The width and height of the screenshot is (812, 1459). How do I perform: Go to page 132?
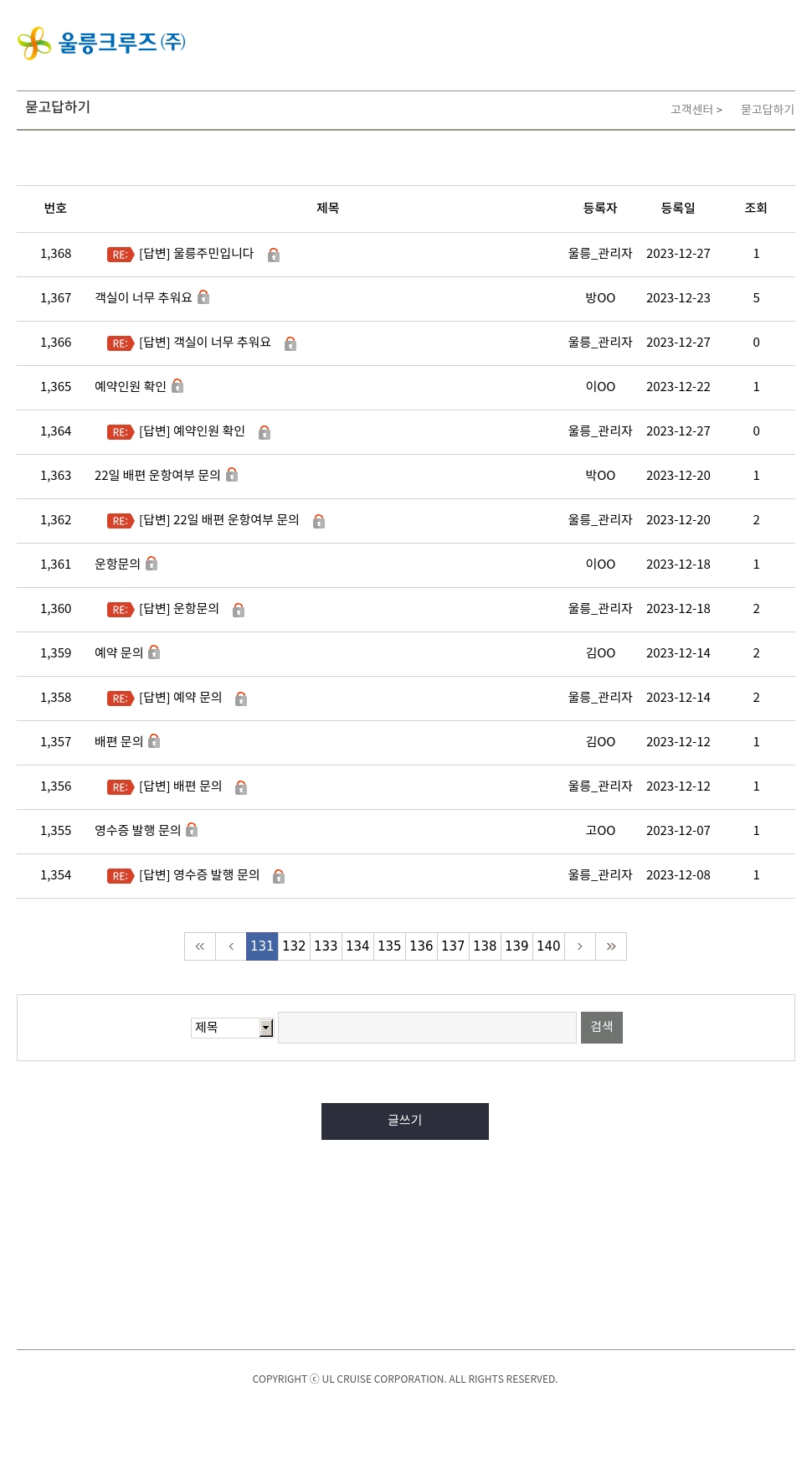click(294, 946)
